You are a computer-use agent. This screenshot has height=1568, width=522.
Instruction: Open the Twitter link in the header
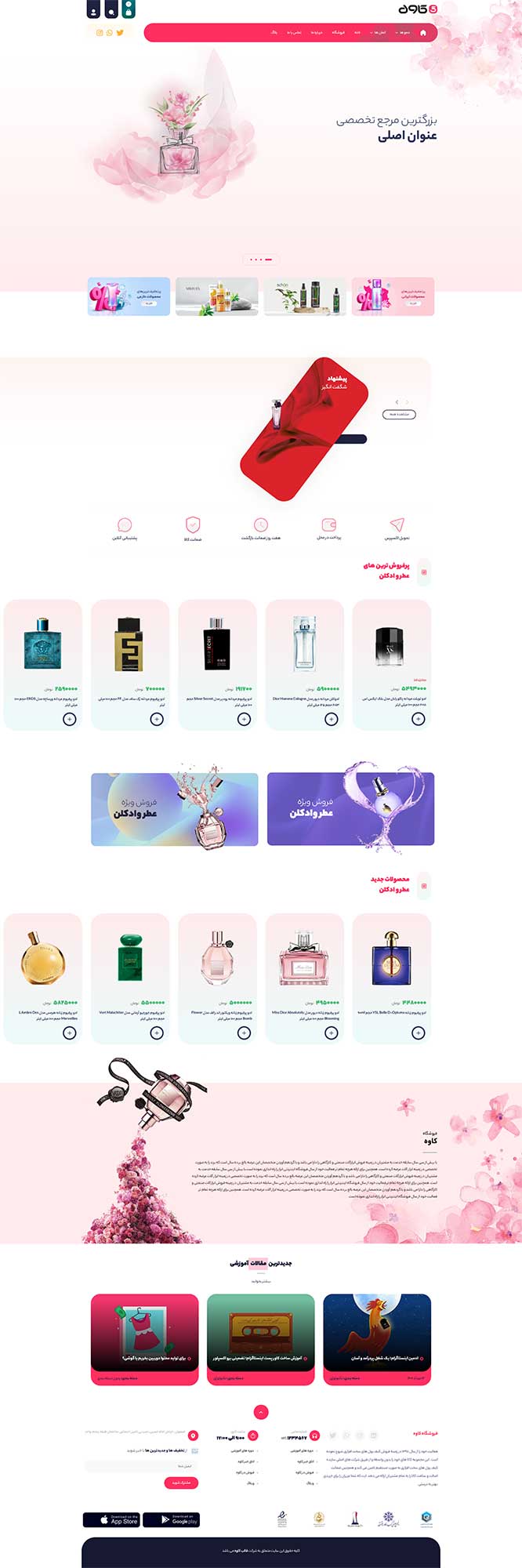click(x=119, y=33)
